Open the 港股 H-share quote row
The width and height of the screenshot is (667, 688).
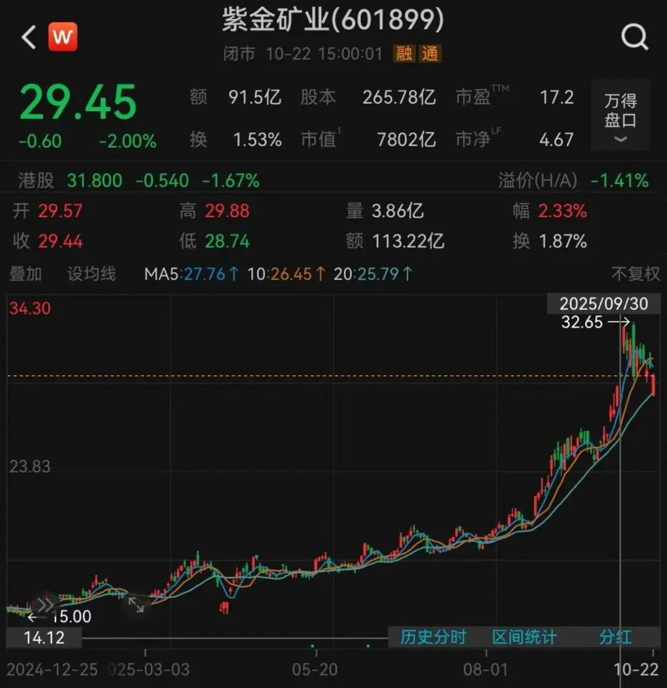(x=140, y=181)
